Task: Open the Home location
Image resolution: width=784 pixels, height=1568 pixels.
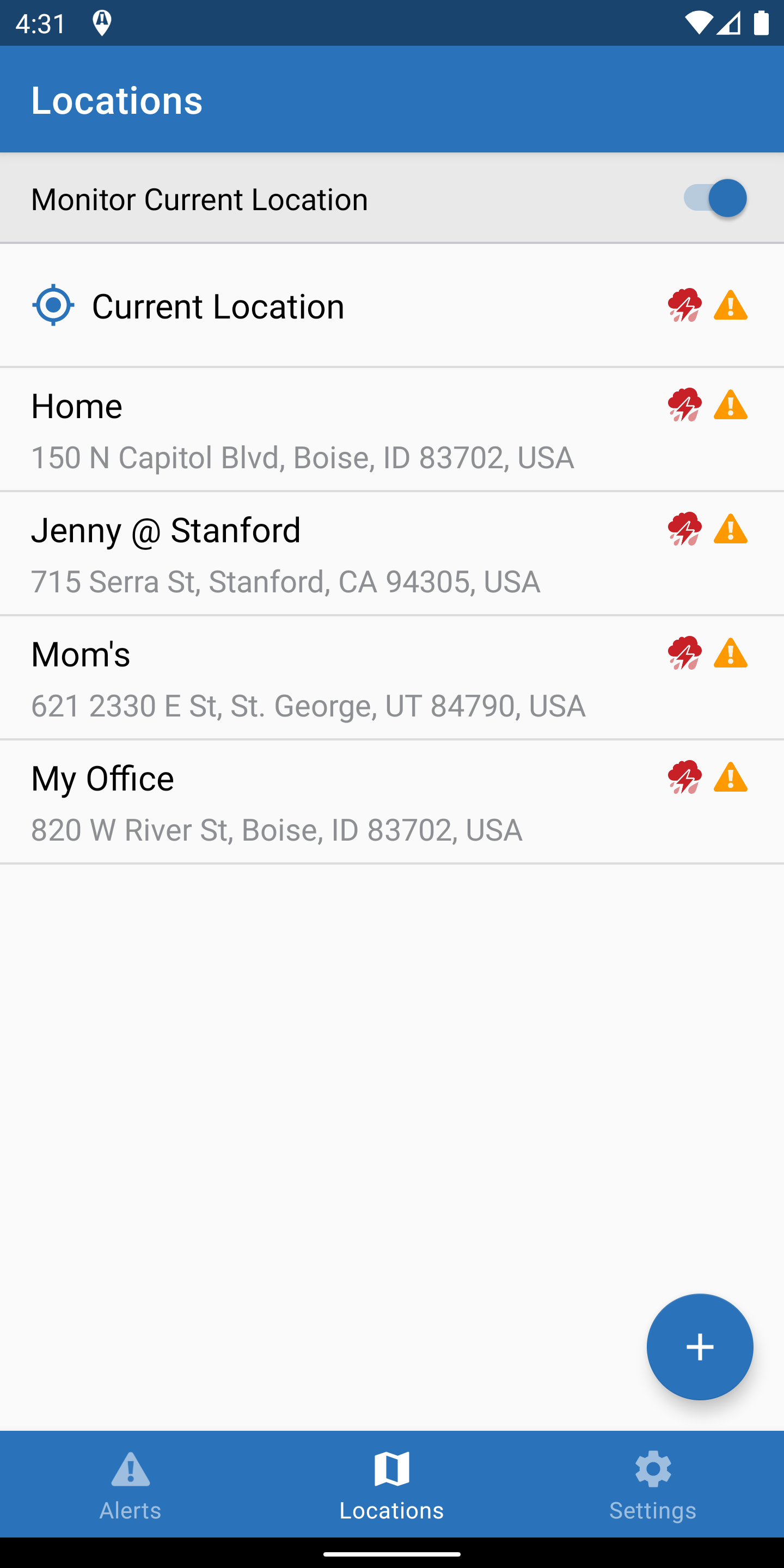Action: [x=302, y=430]
